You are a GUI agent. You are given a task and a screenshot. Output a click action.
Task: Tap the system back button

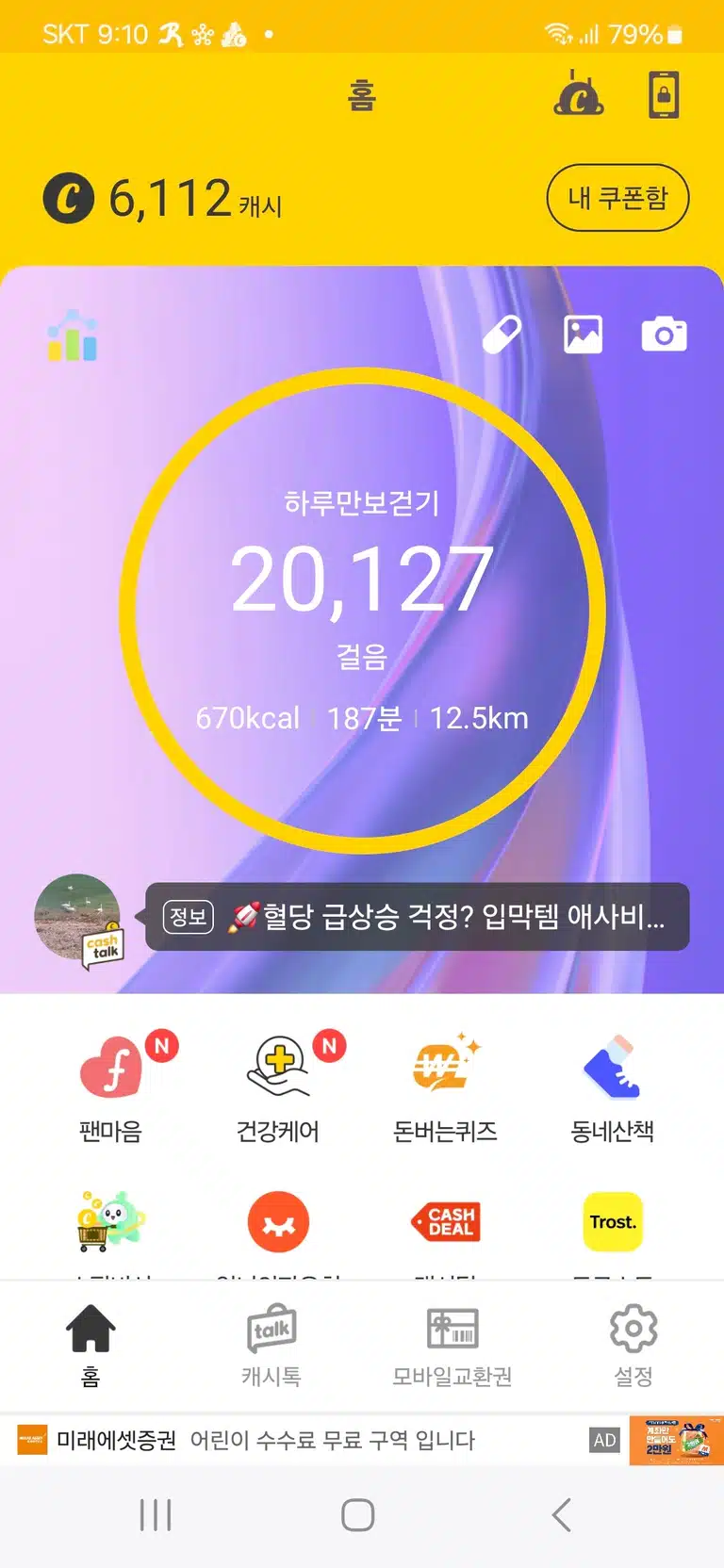click(x=562, y=1515)
